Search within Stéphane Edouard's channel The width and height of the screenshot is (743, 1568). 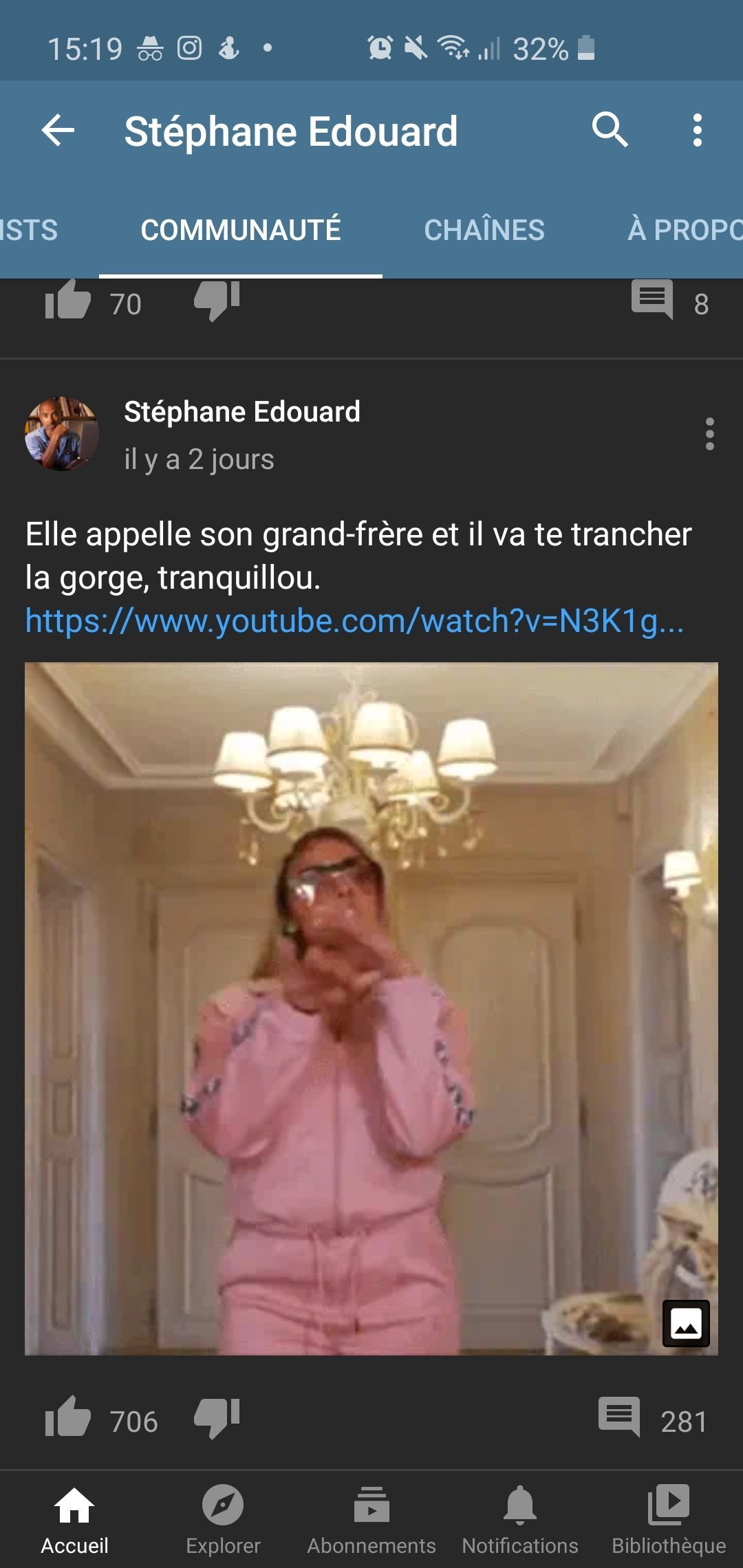click(x=610, y=130)
